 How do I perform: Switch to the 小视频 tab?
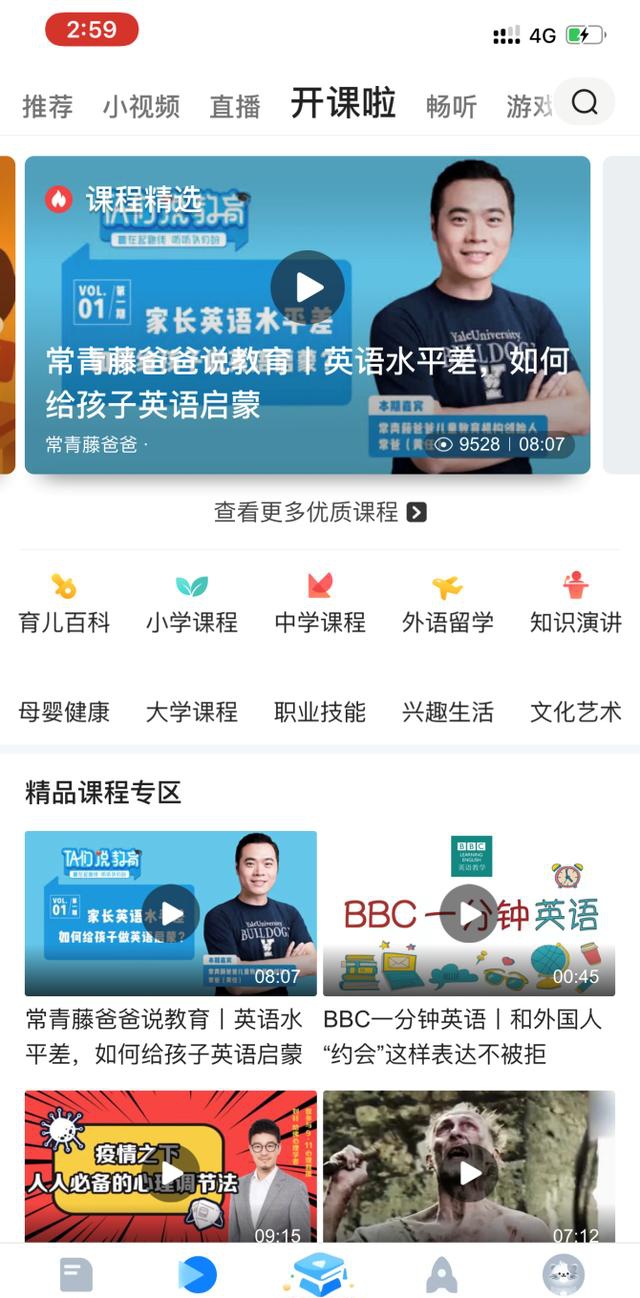pyautogui.click(x=141, y=106)
